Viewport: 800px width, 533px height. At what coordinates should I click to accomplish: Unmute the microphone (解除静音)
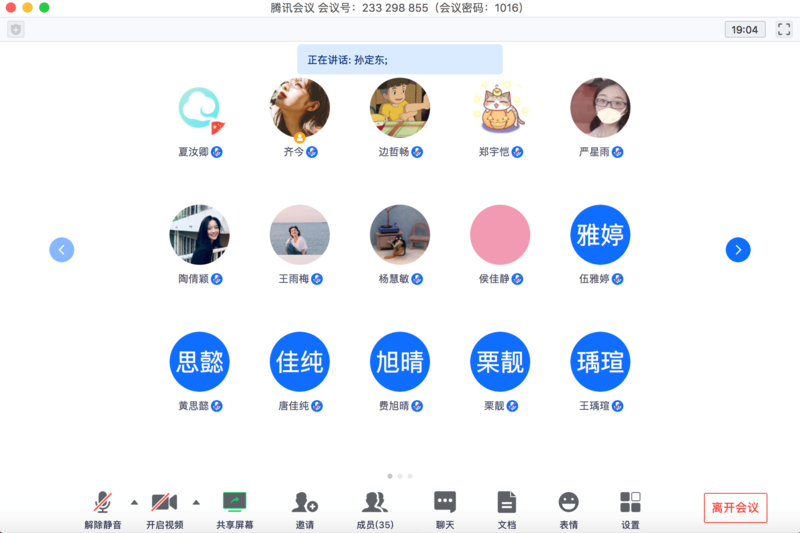point(102,508)
